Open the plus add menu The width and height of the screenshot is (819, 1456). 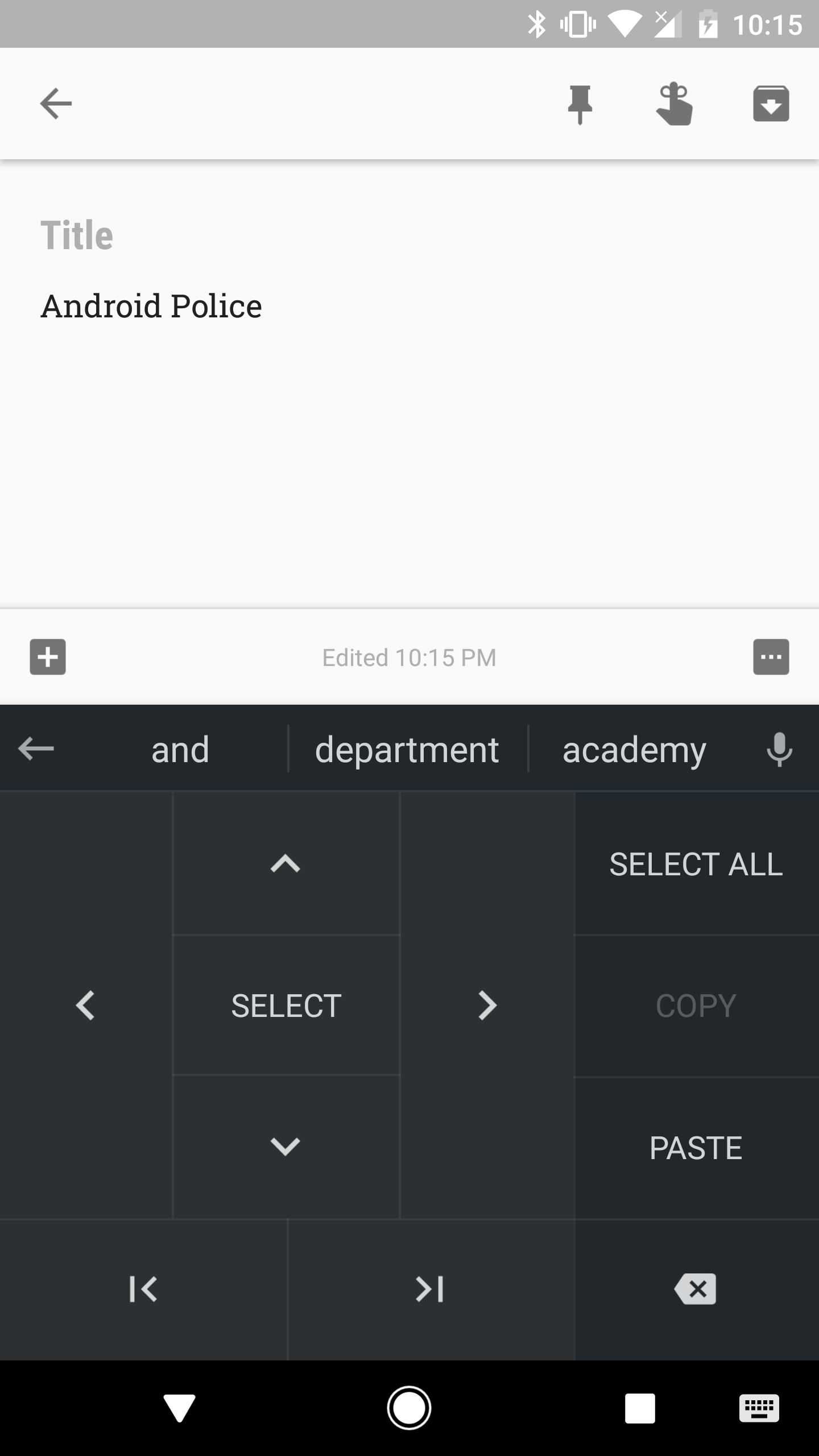[x=48, y=657]
